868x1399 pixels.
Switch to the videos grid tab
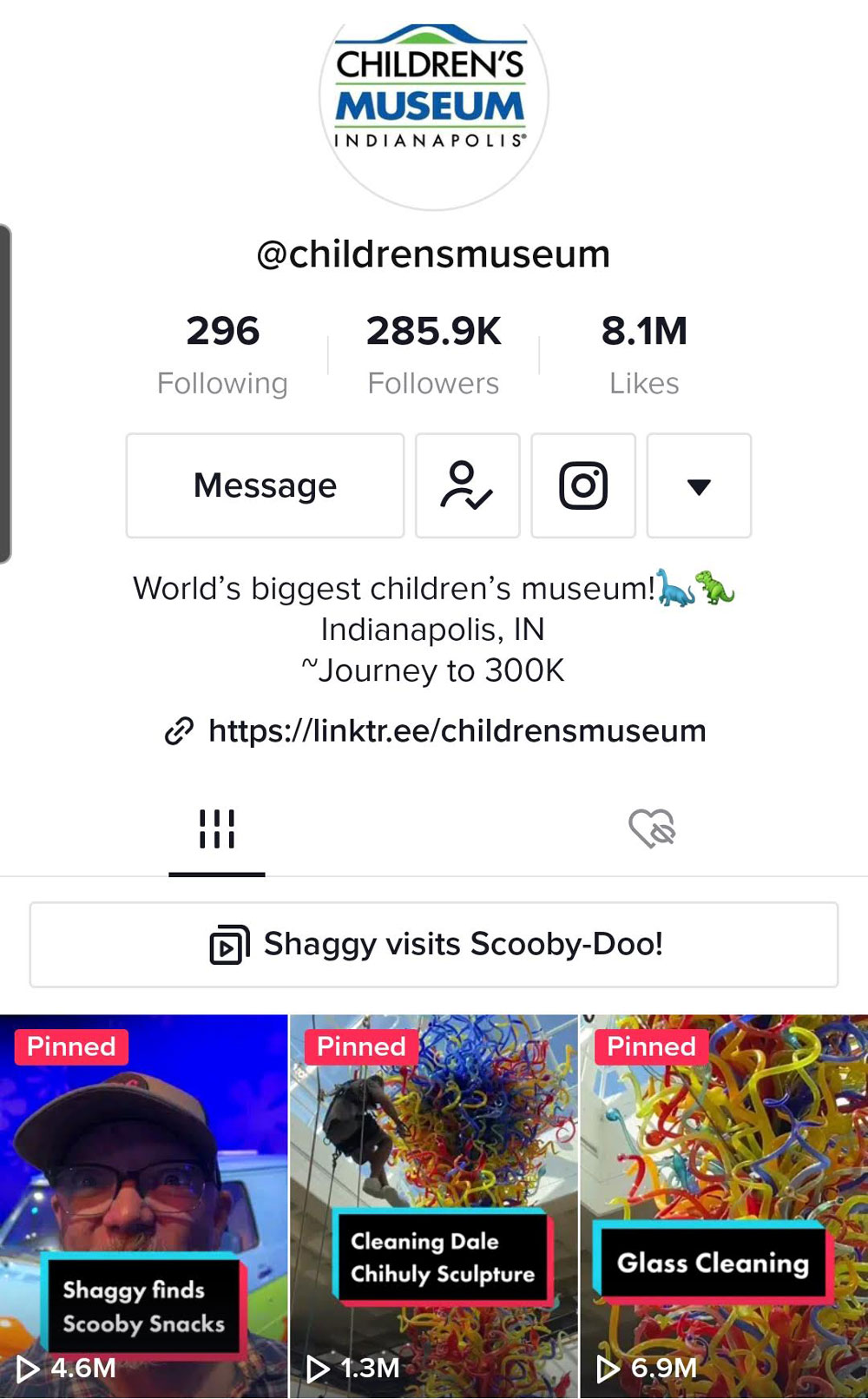tap(217, 829)
